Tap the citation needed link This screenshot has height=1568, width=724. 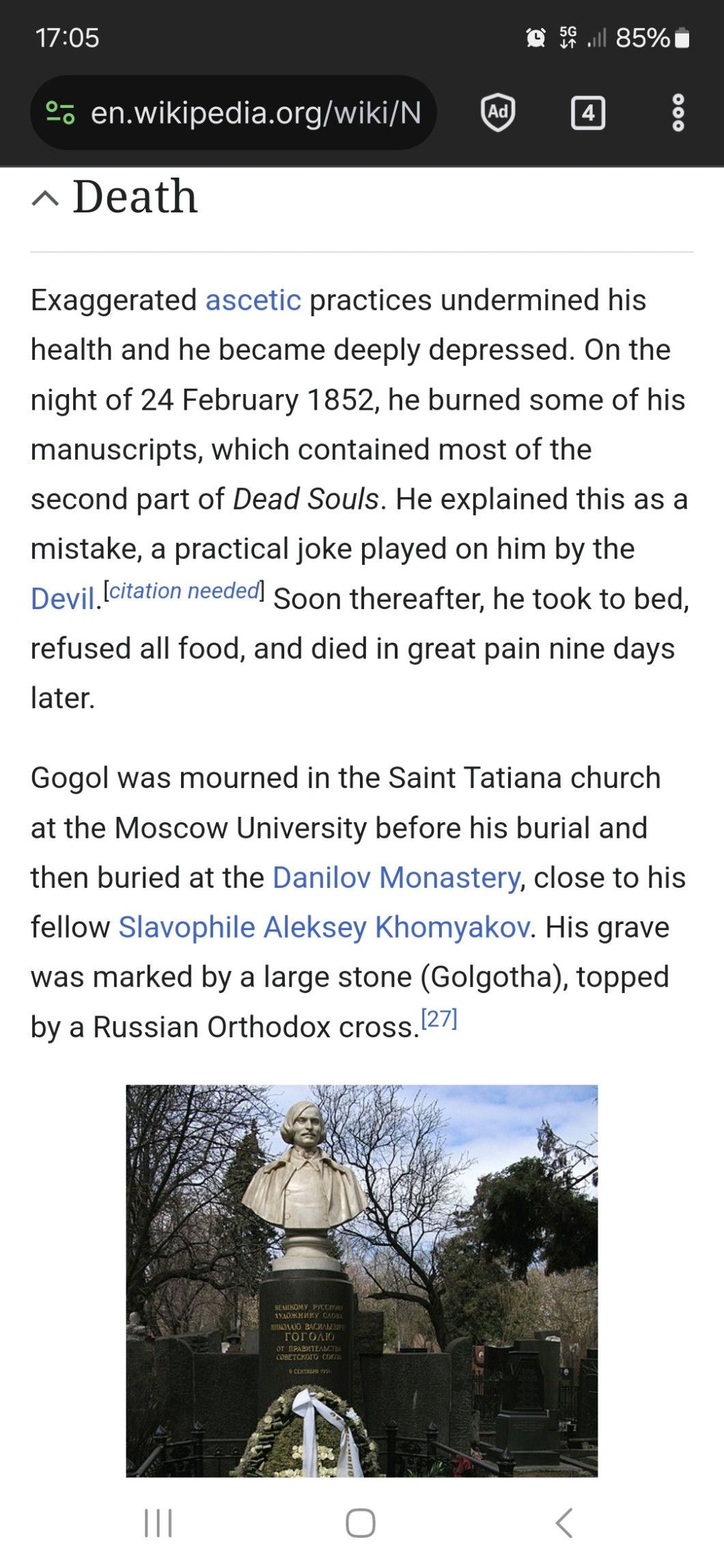184,591
